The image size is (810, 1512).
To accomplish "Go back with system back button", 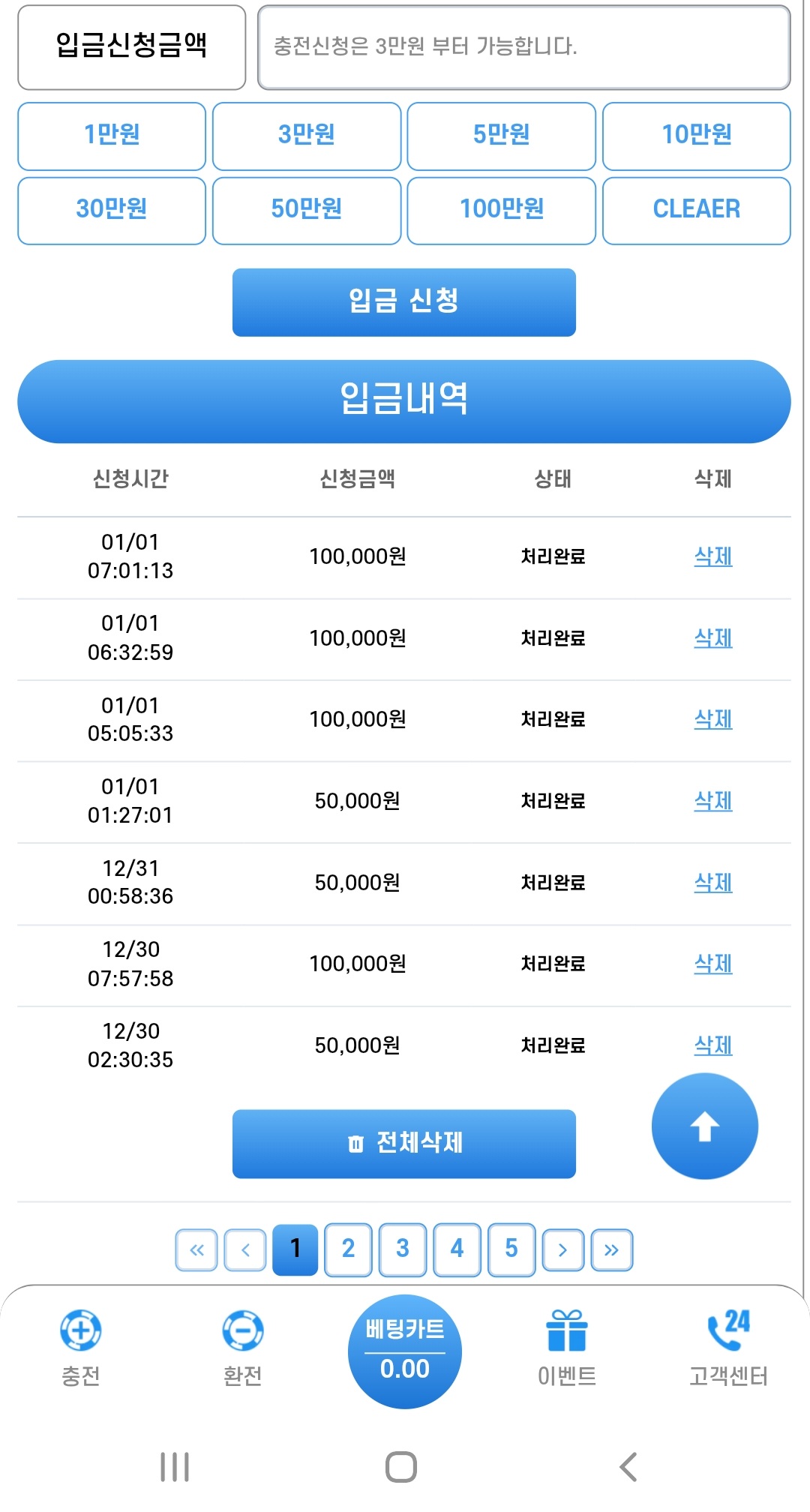I will pyautogui.click(x=628, y=1466).
